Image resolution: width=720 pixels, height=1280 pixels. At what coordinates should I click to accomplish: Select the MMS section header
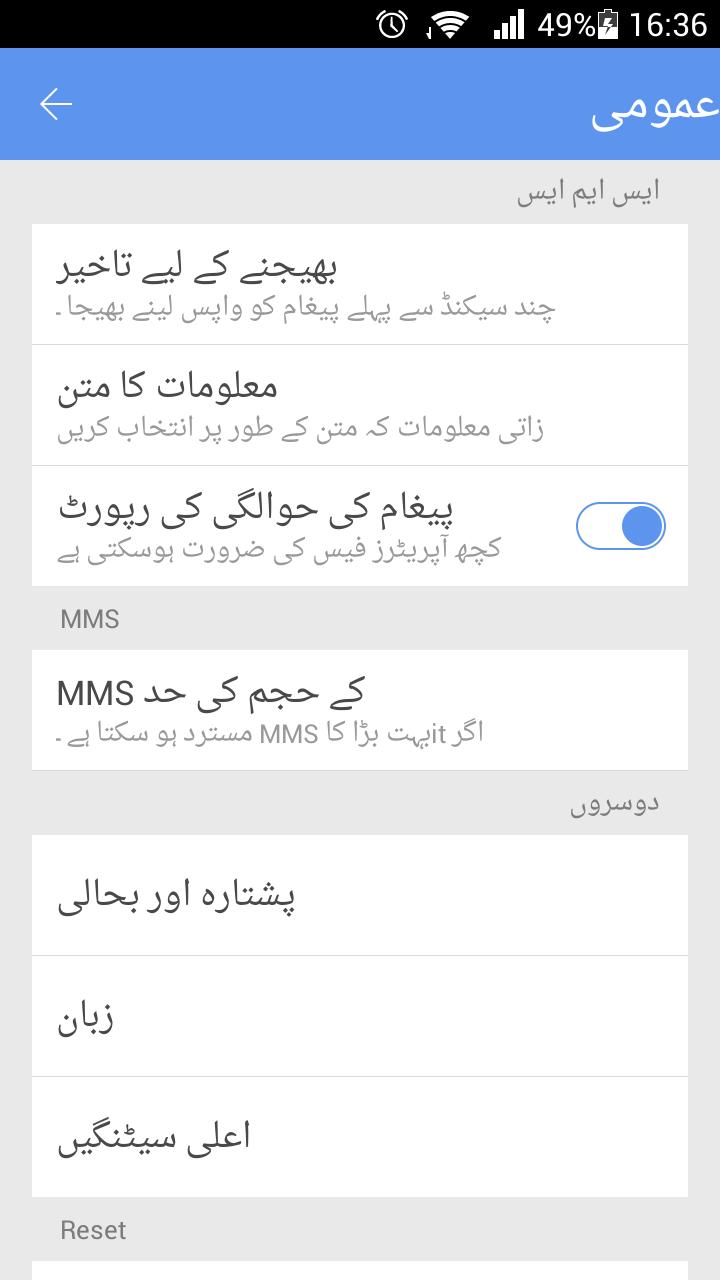point(91,618)
